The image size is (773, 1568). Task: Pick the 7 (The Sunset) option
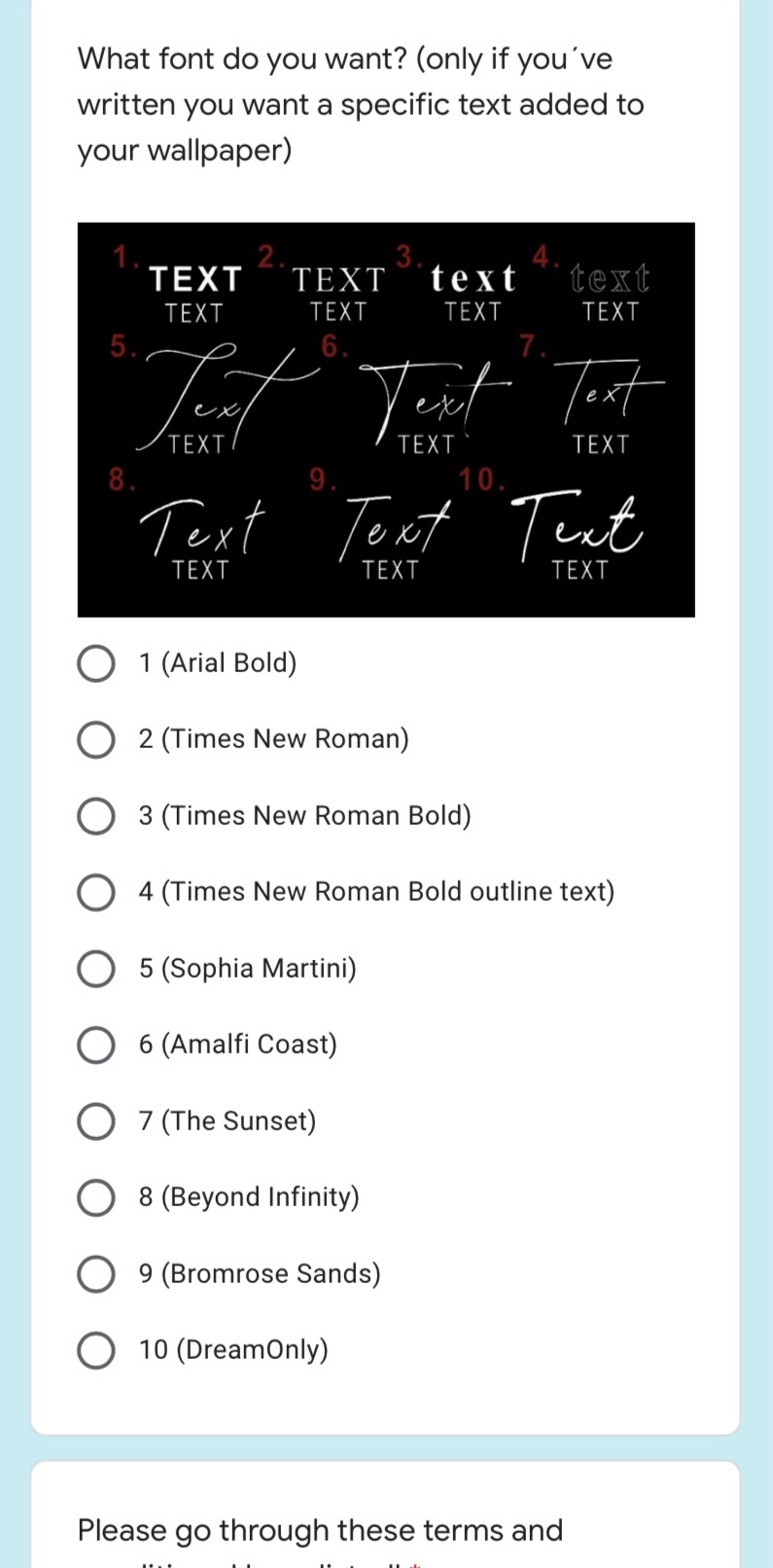click(96, 1122)
